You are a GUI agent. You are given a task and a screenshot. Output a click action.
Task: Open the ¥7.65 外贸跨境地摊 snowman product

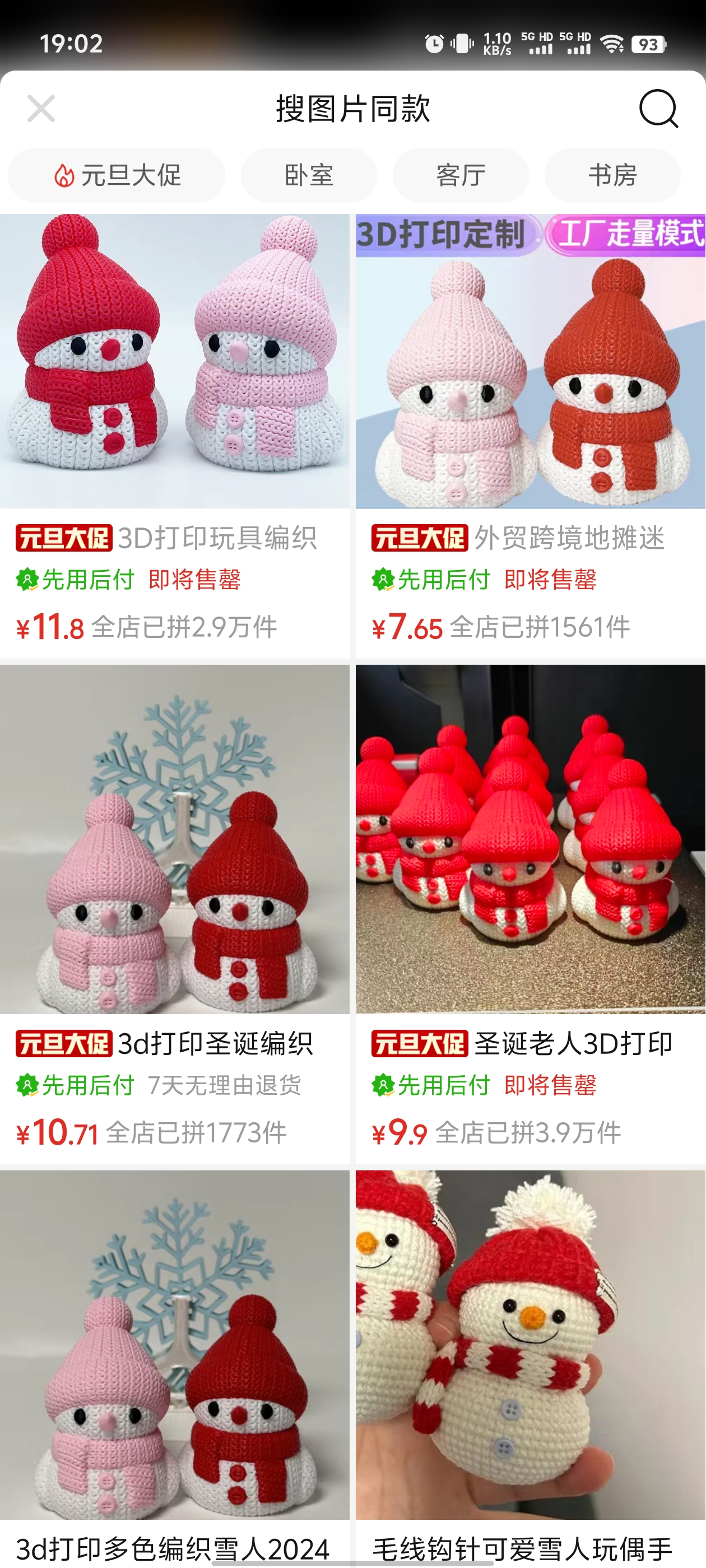coord(531,436)
